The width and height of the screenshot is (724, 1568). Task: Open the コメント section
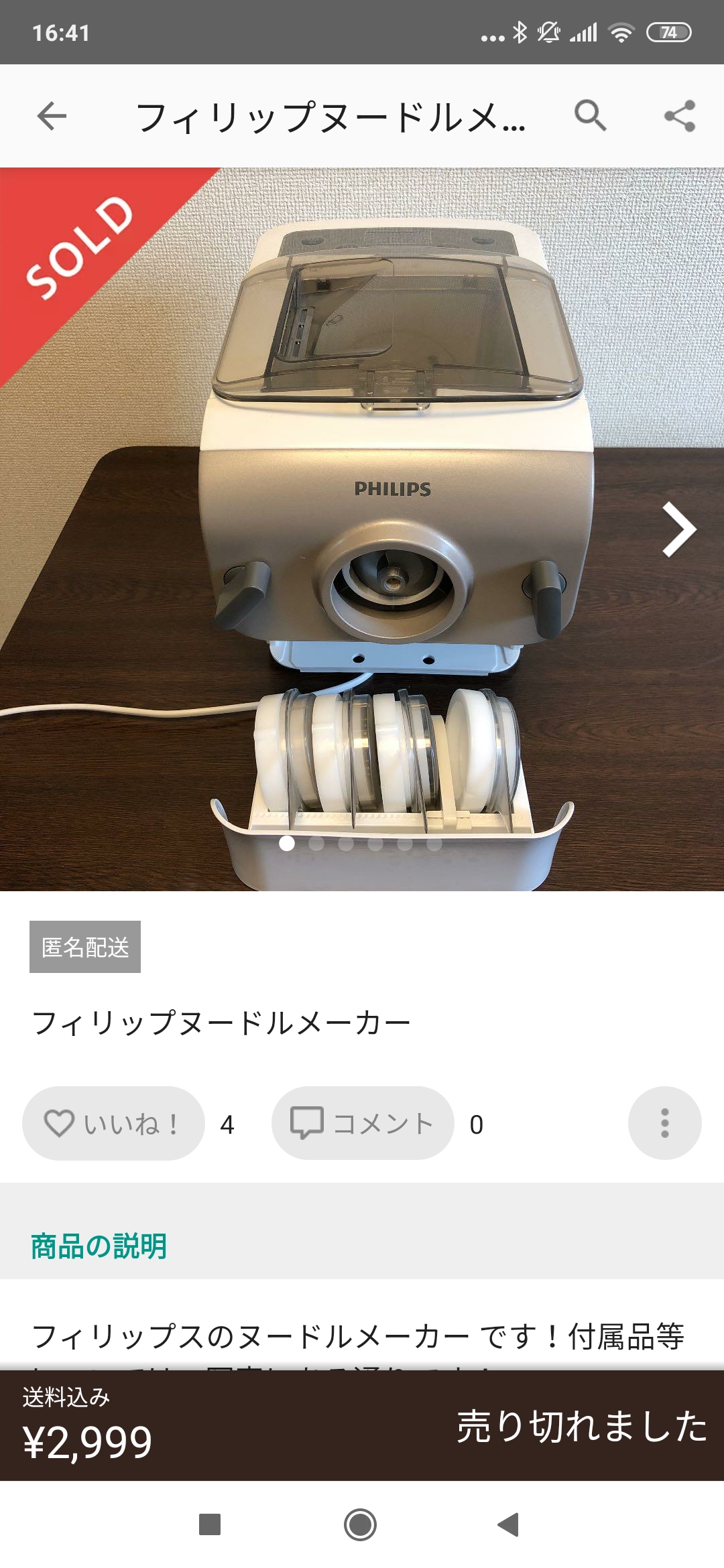(x=363, y=1123)
